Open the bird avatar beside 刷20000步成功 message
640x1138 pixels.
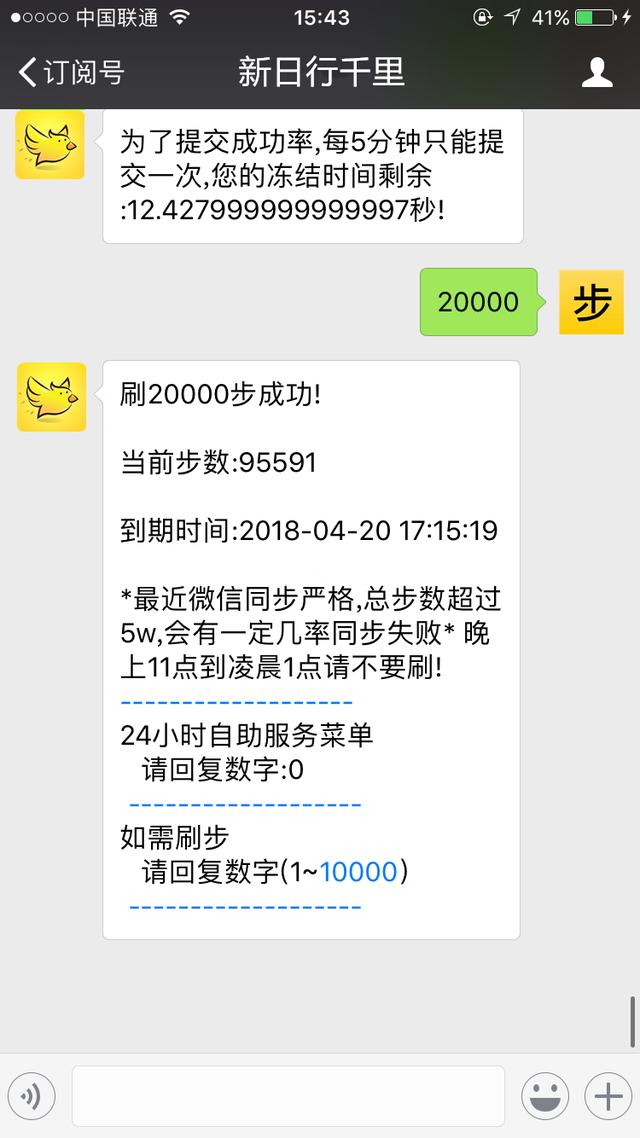tap(52, 397)
